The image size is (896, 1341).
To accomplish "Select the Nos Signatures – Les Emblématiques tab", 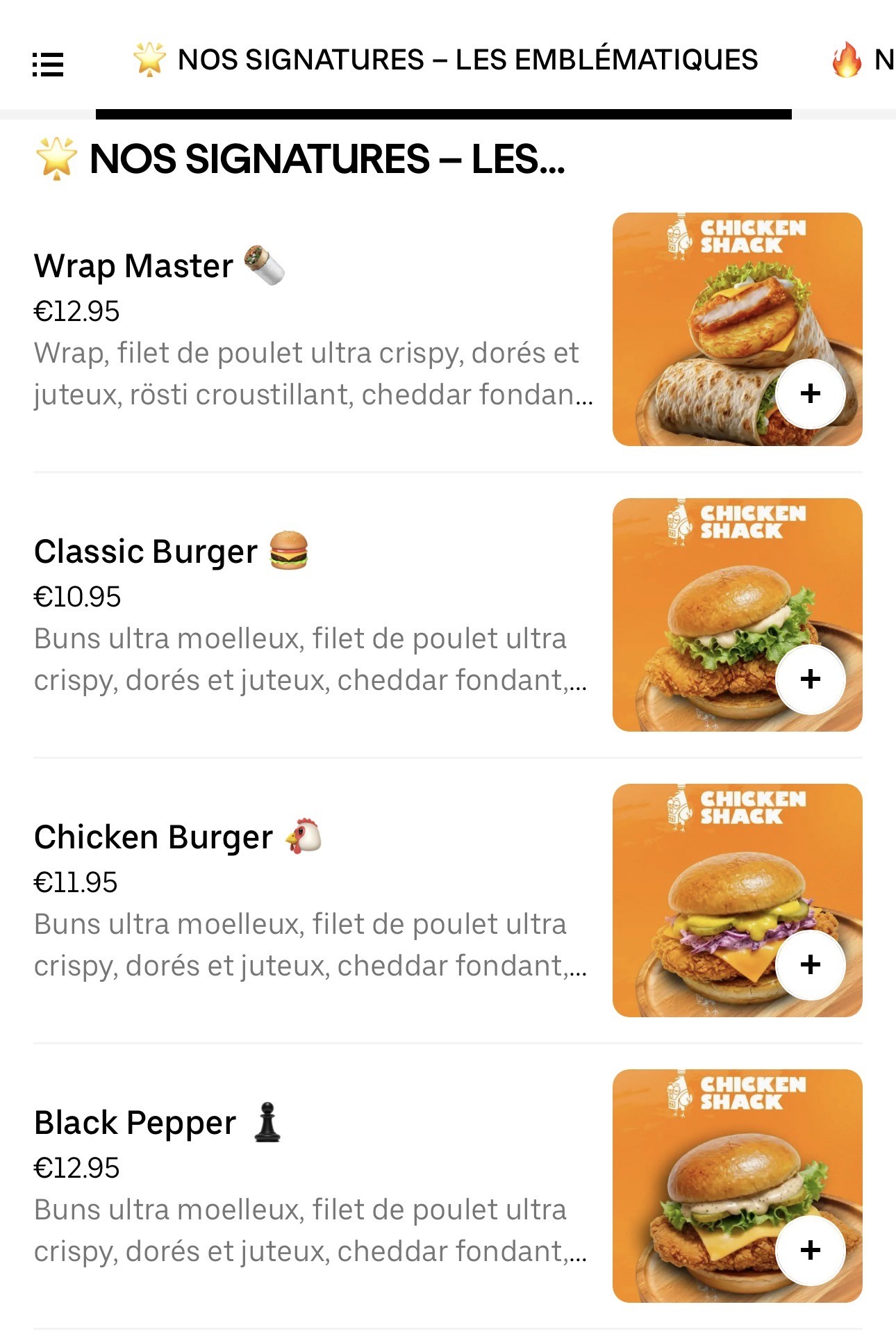I will (445, 60).
